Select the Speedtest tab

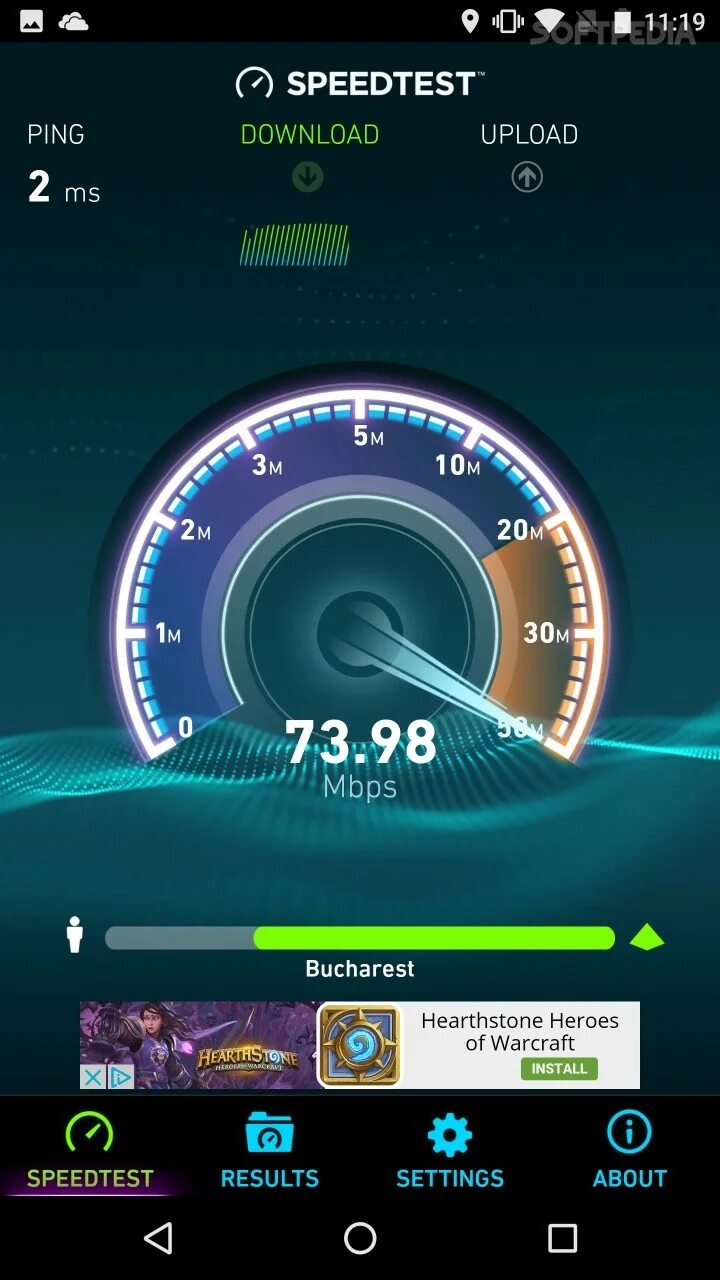[x=90, y=1150]
